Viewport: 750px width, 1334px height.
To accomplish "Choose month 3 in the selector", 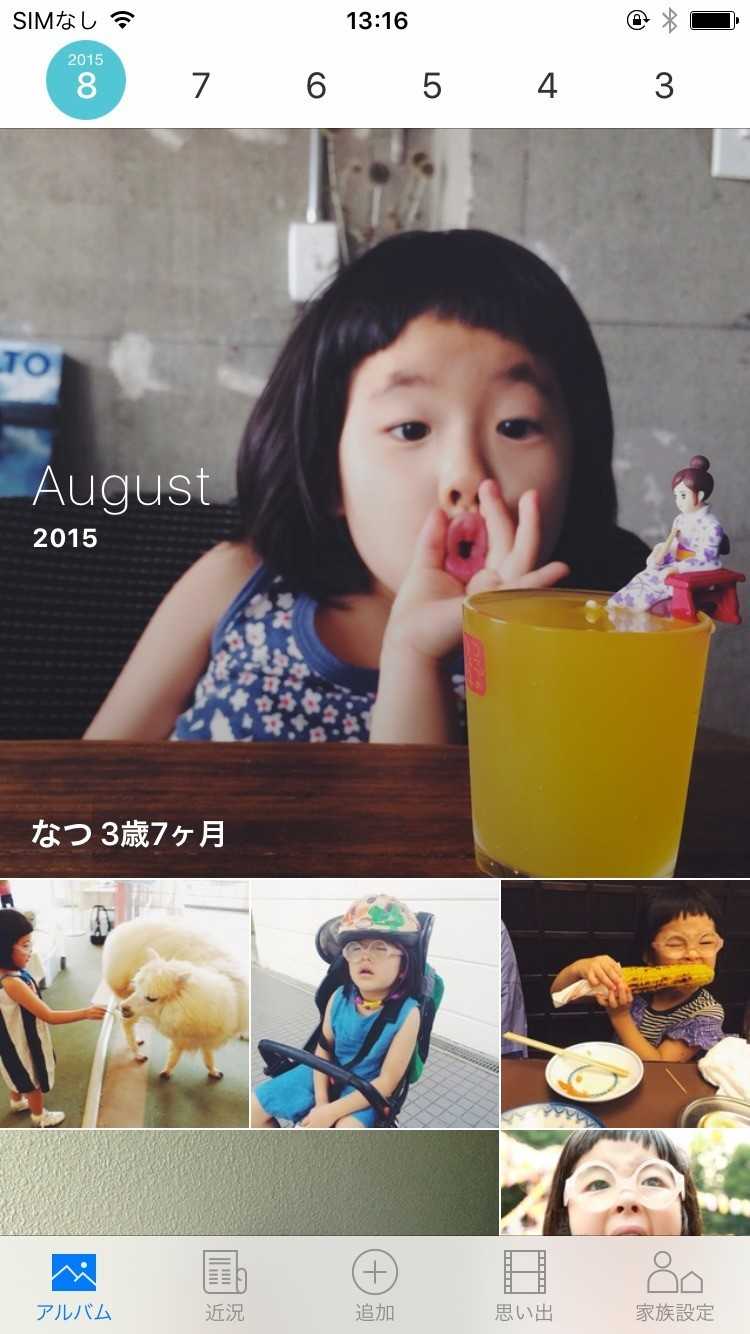I will (664, 86).
